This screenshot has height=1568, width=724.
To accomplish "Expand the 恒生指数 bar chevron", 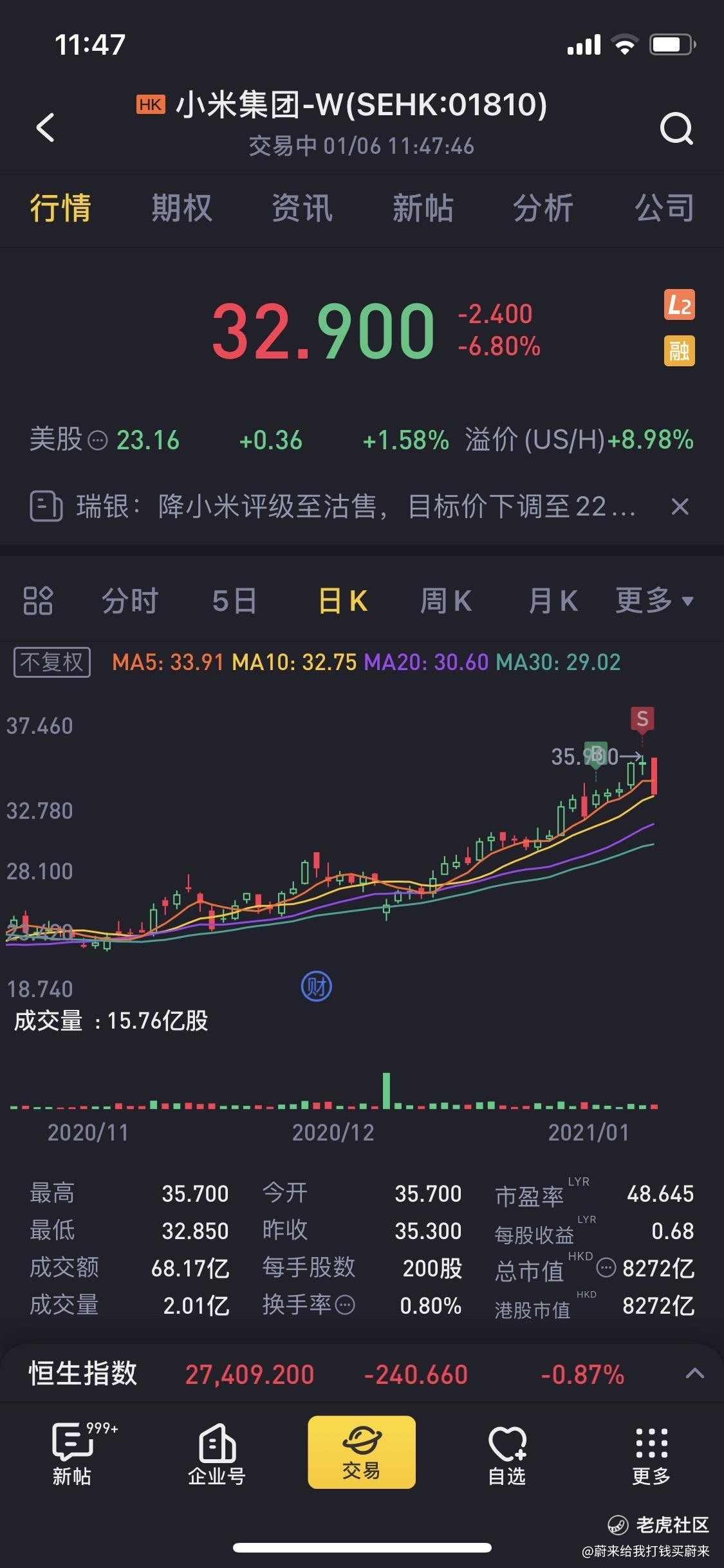I will (695, 1373).
